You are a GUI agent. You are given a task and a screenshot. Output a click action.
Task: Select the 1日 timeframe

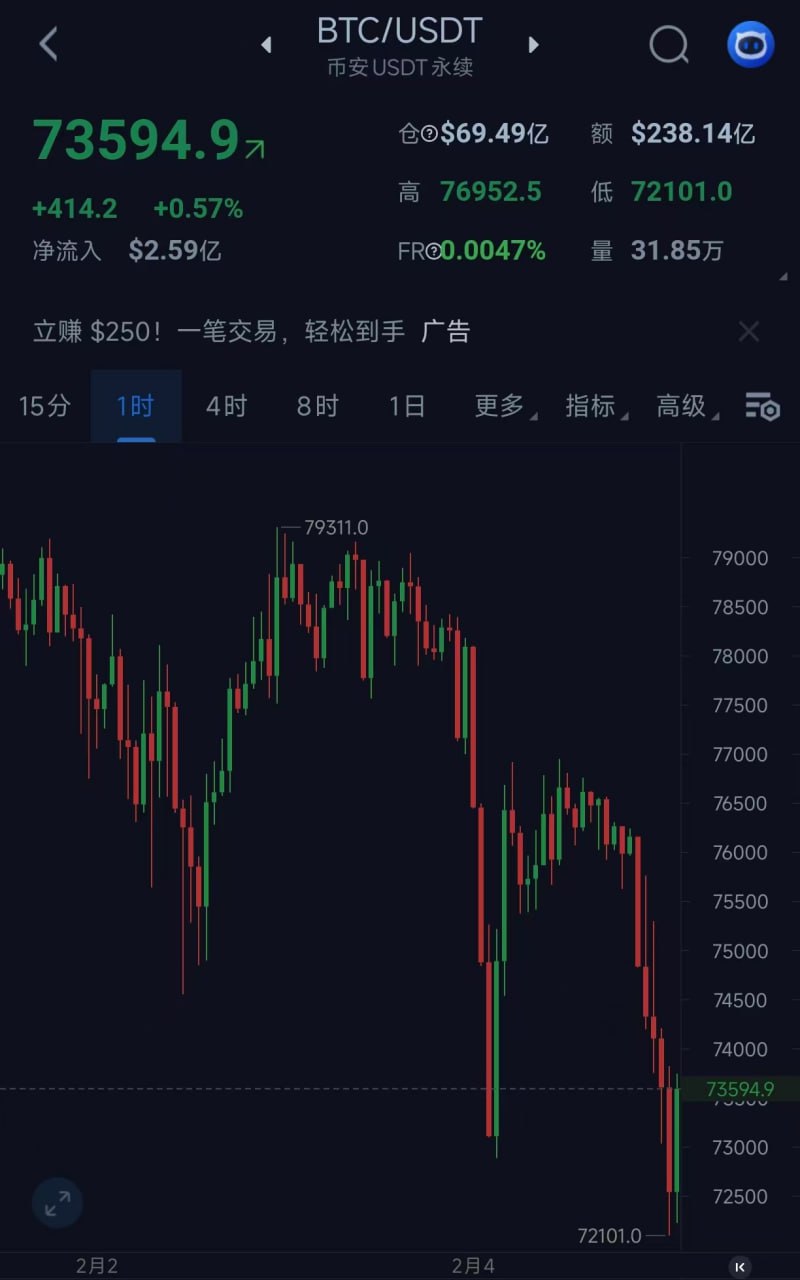click(407, 406)
